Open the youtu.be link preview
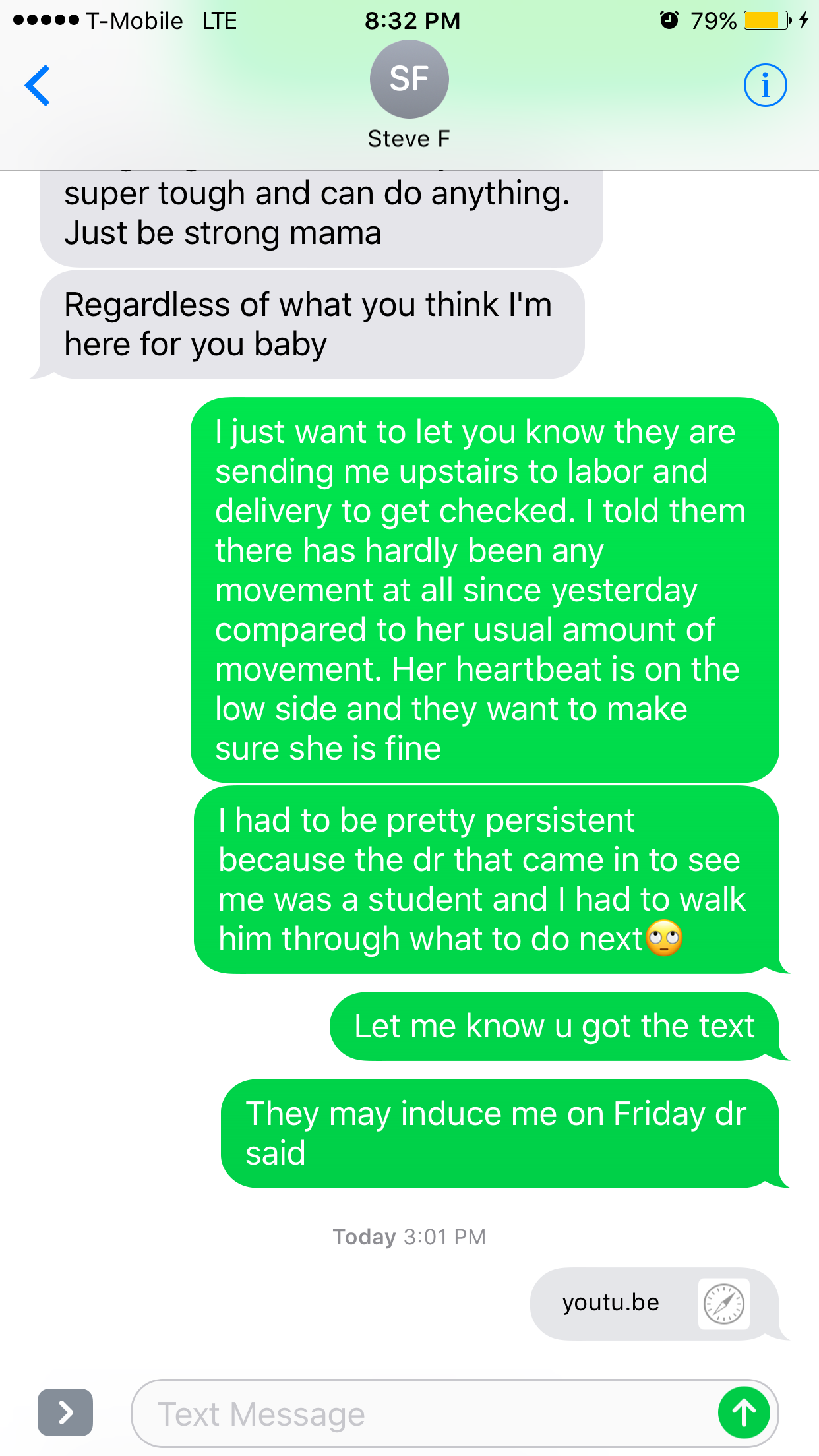This screenshot has height=1456, width=819. pyautogui.click(x=653, y=1304)
